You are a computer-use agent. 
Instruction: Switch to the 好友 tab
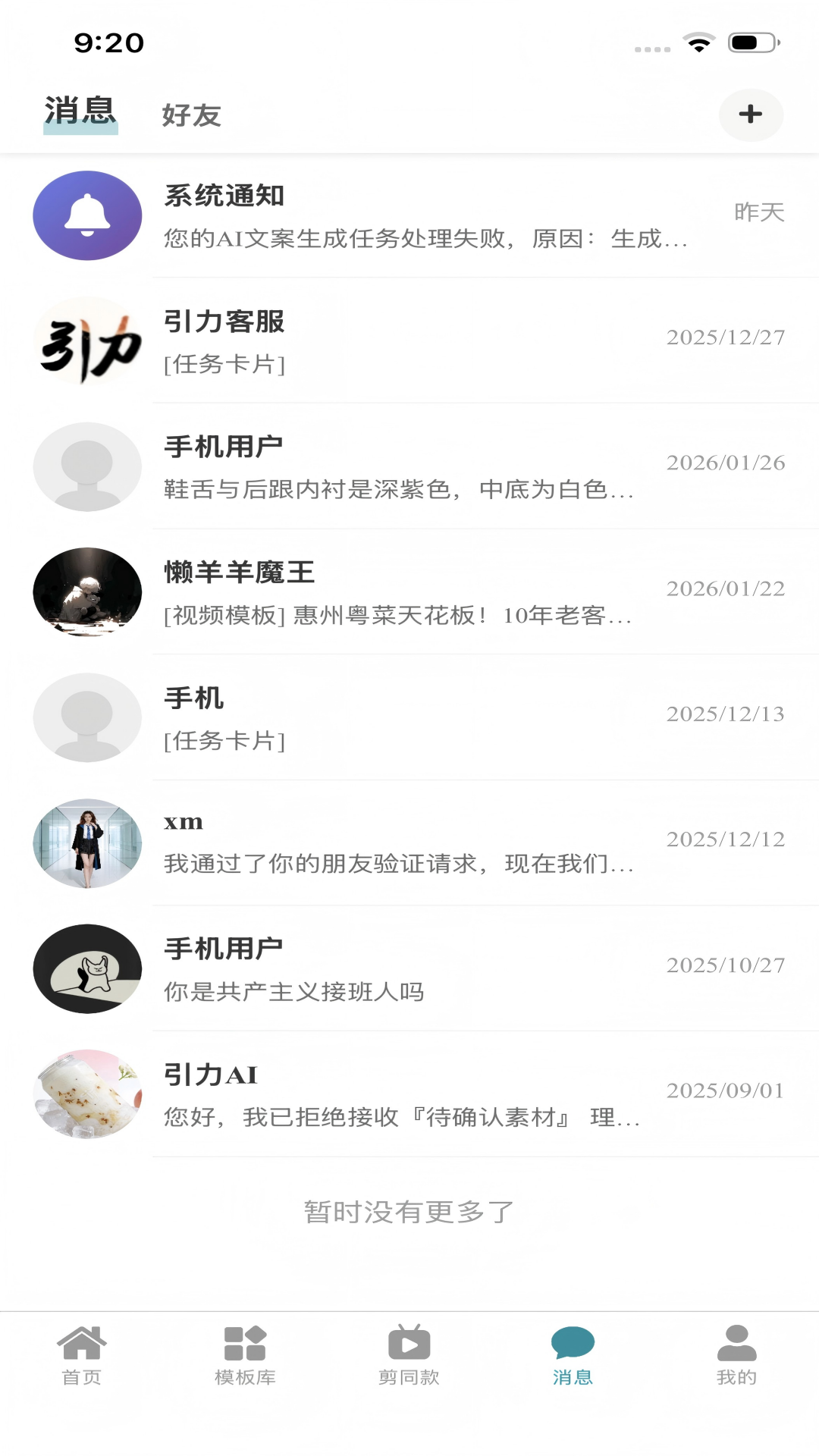coord(190,115)
